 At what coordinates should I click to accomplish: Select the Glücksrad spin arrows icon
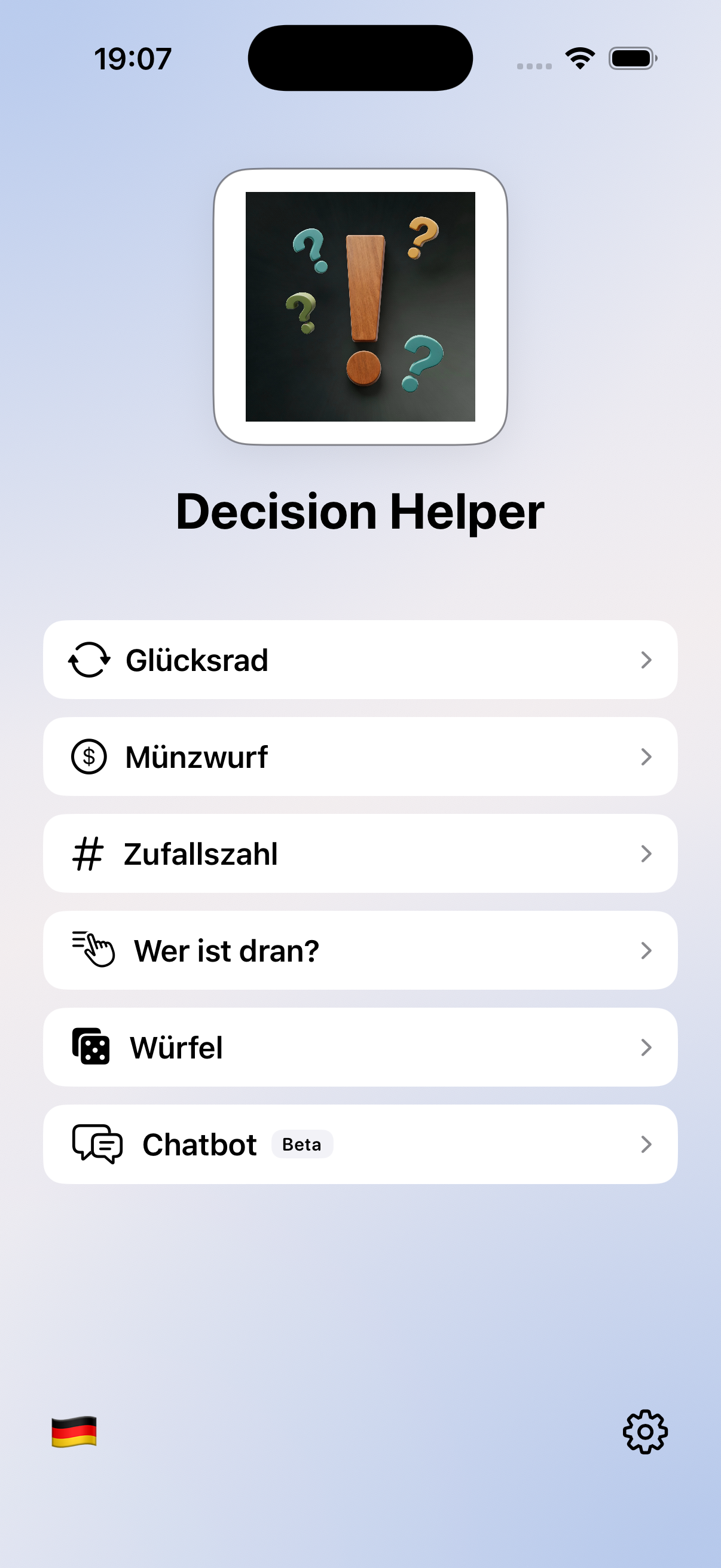pyautogui.click(x=89, y=659)
